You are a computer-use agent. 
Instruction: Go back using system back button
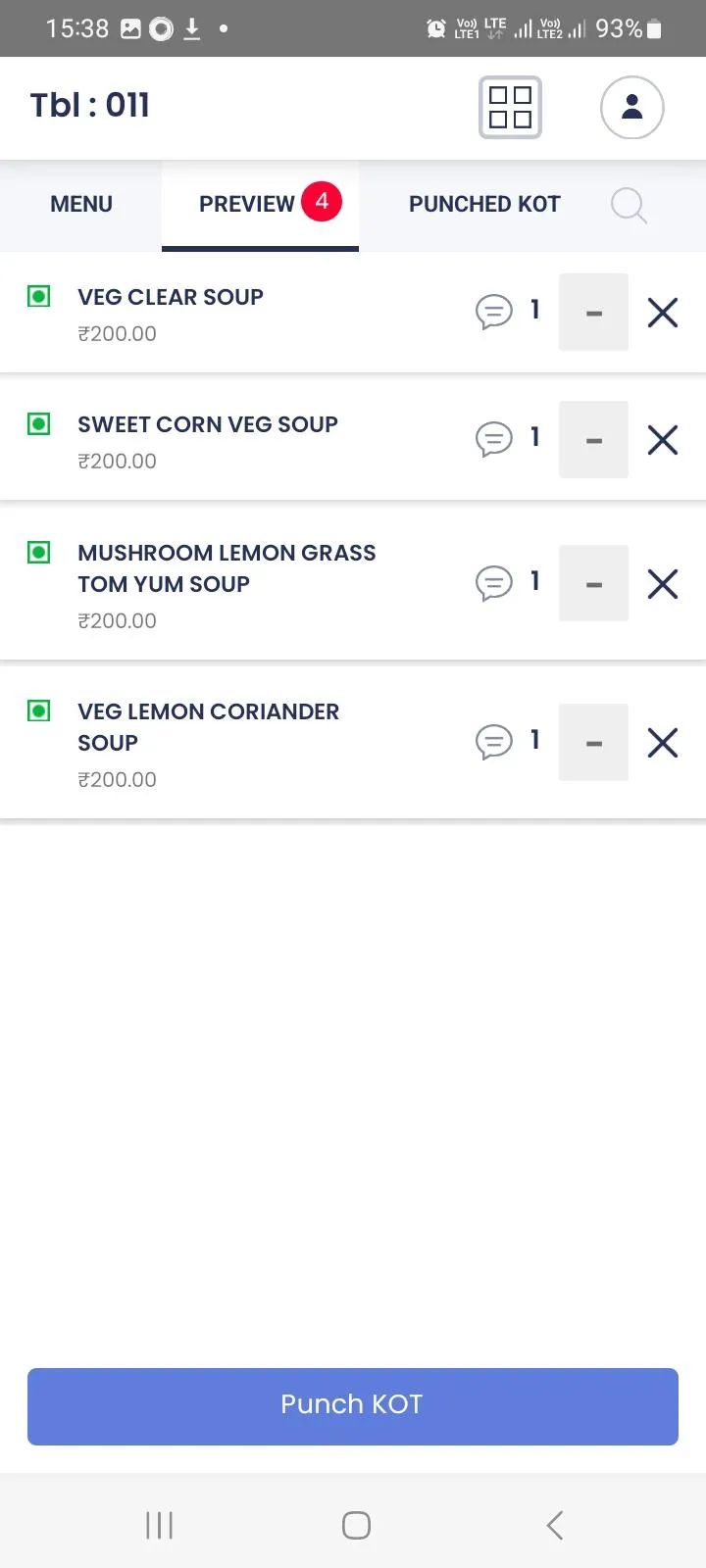tap(555, 1525)
